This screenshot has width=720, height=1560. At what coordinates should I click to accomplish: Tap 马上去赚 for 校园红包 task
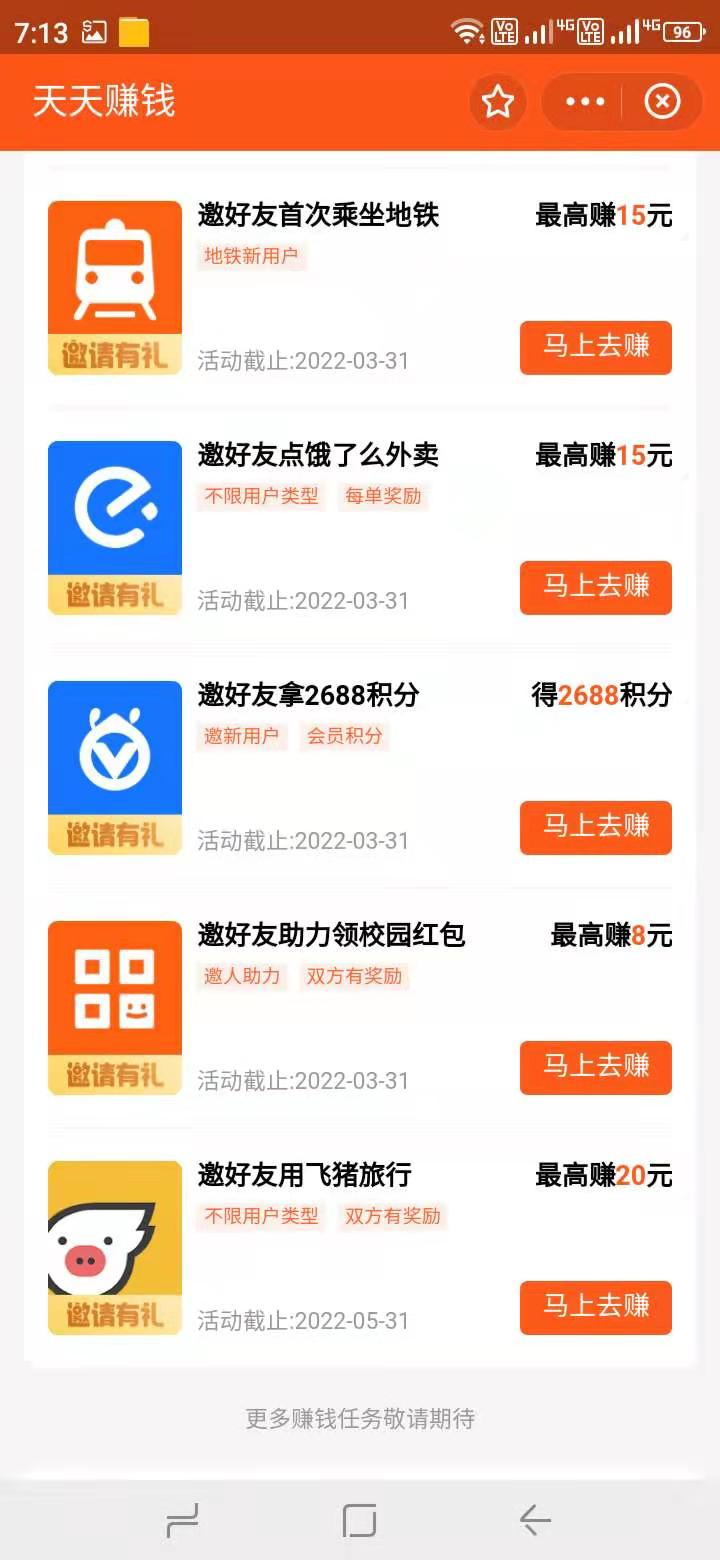(596, 1067)
